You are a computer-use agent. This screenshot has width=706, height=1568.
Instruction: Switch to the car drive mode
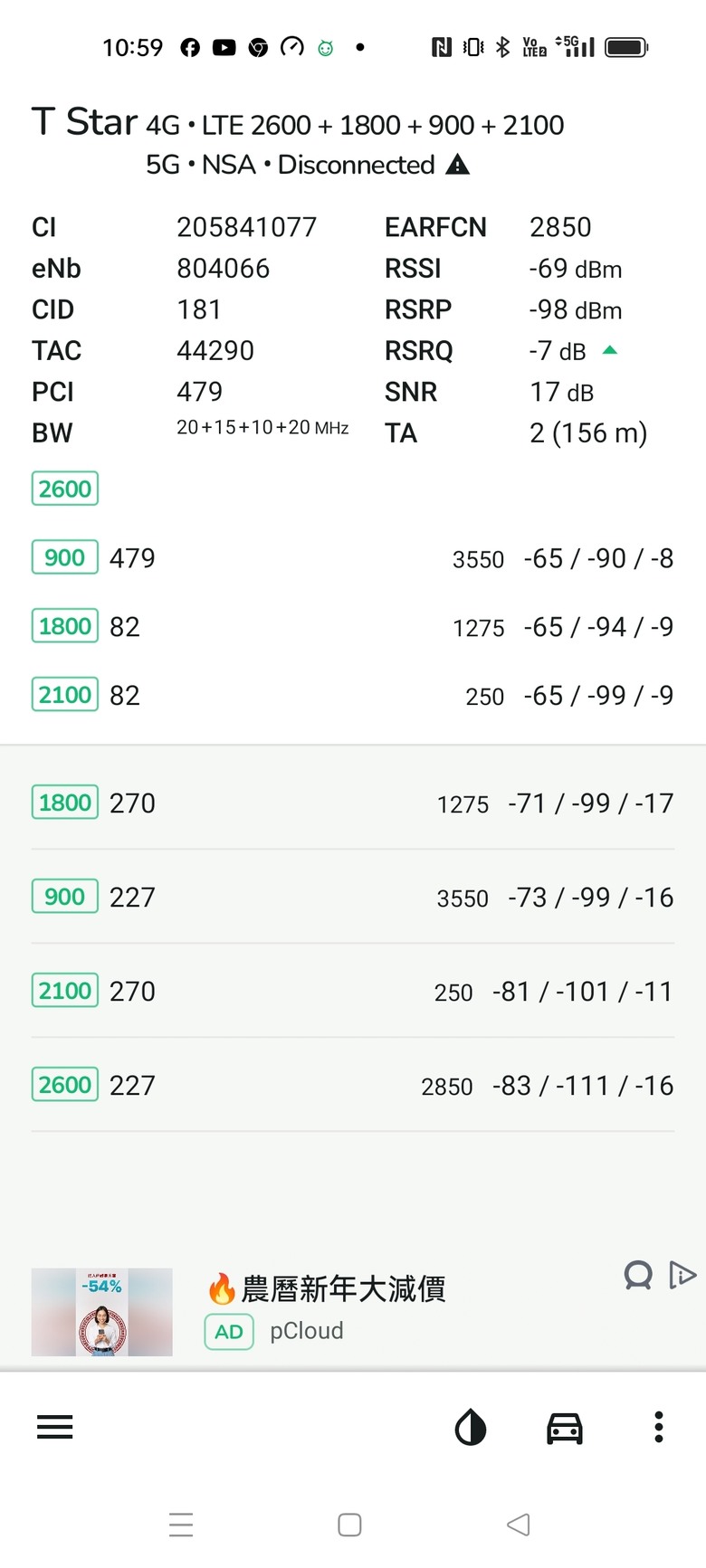click(564, 1428)
